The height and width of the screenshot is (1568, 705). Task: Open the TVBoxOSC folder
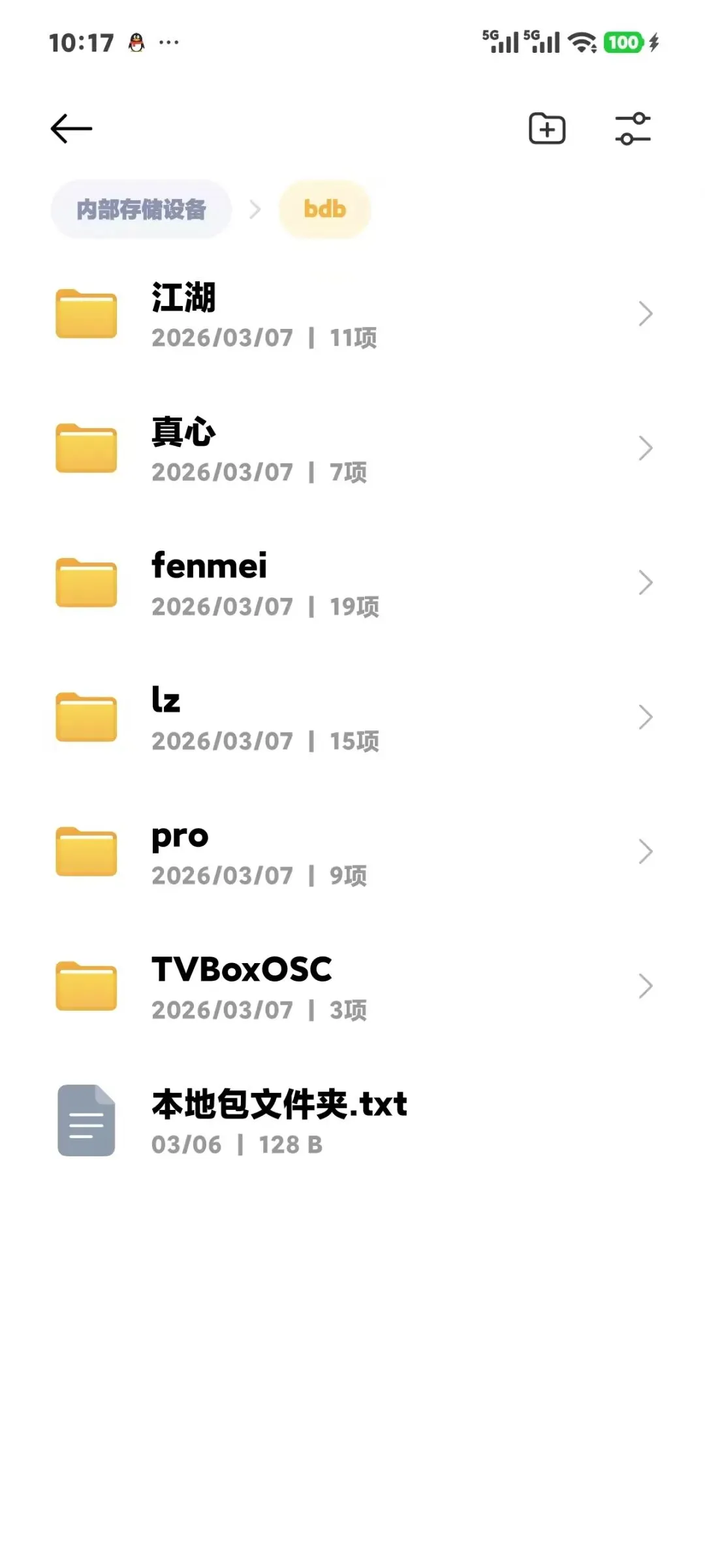(352, 987)
